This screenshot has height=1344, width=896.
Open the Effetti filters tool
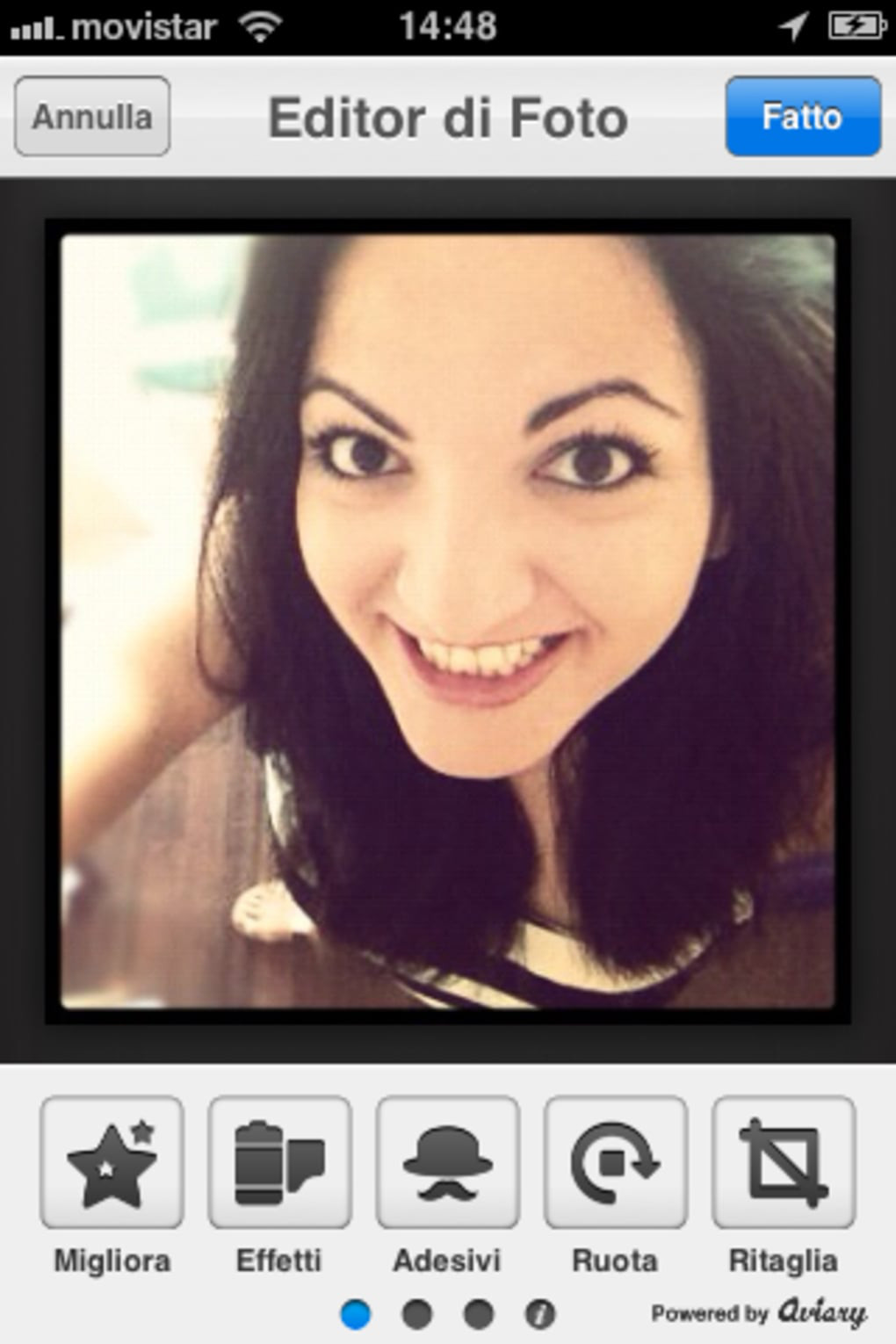click(279, 1161)
